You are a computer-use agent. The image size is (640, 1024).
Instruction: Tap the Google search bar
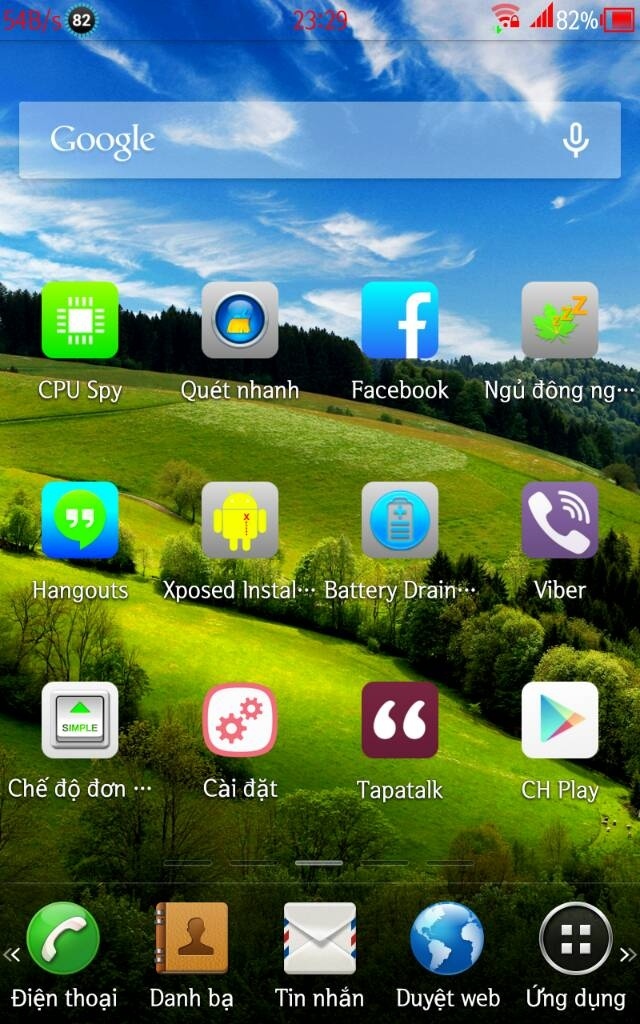tap(319, 140)
